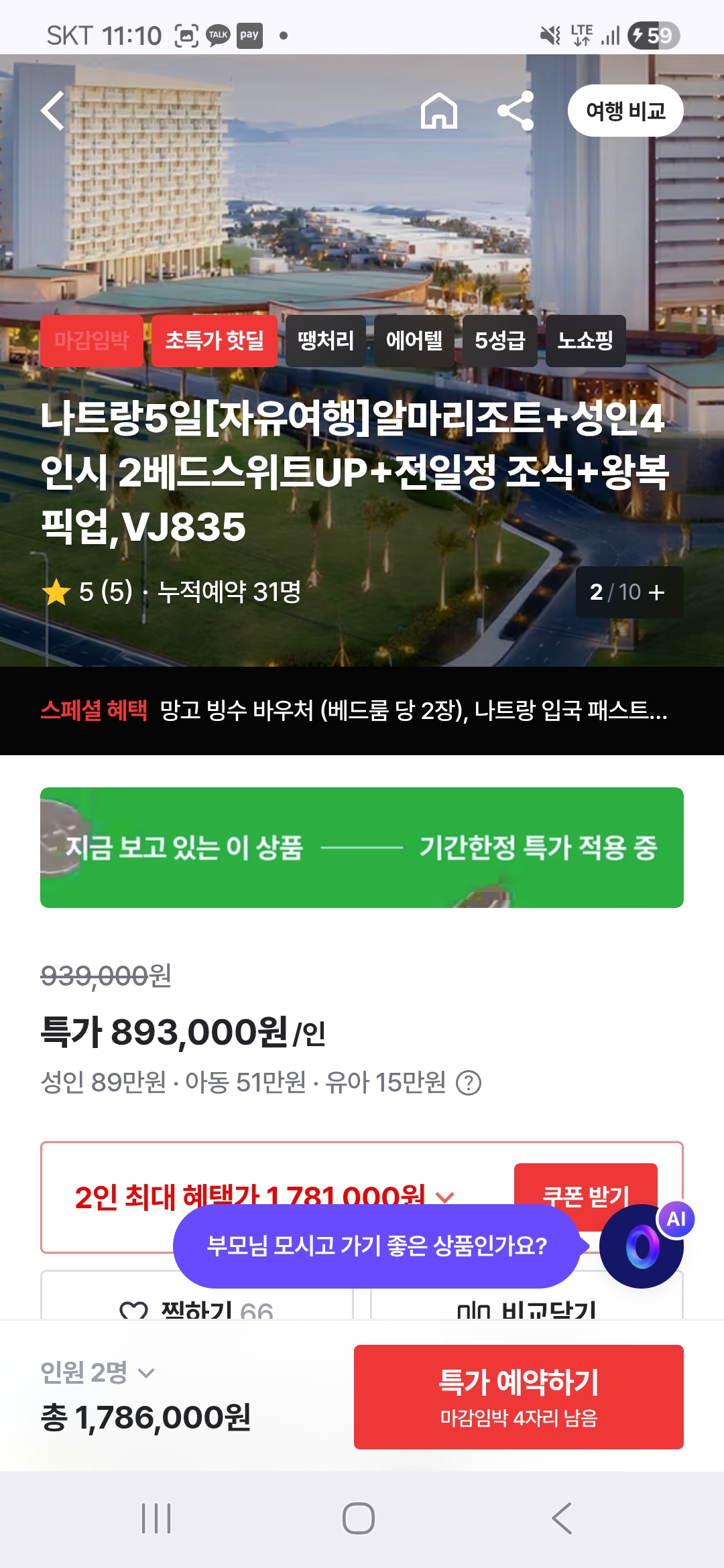Go back using the top-left arrow

tap(53, 111)
